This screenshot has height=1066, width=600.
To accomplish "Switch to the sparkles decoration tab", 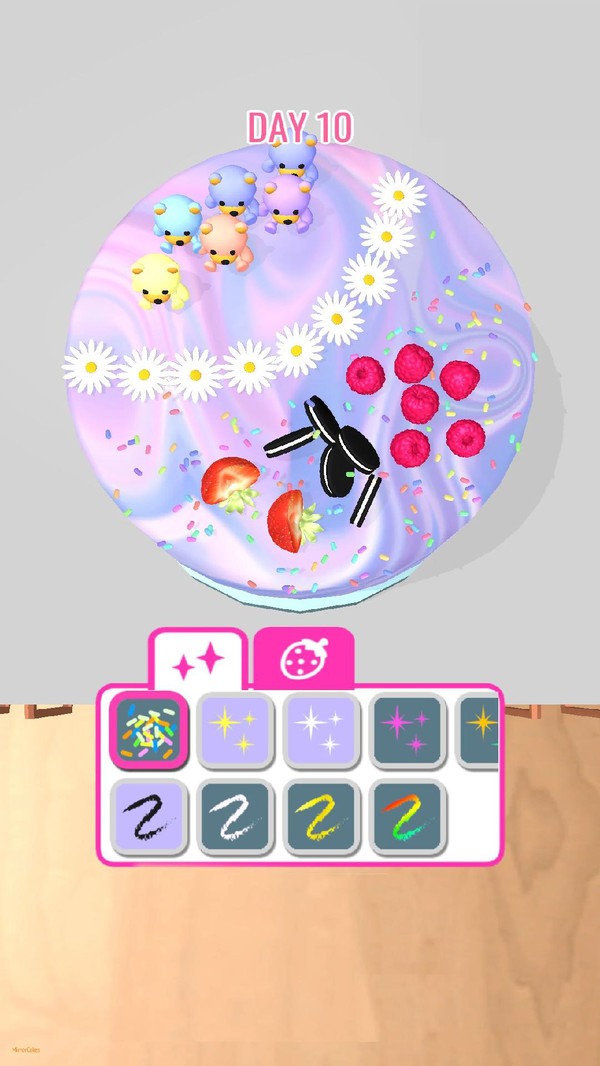I will [x=197, y=660].
